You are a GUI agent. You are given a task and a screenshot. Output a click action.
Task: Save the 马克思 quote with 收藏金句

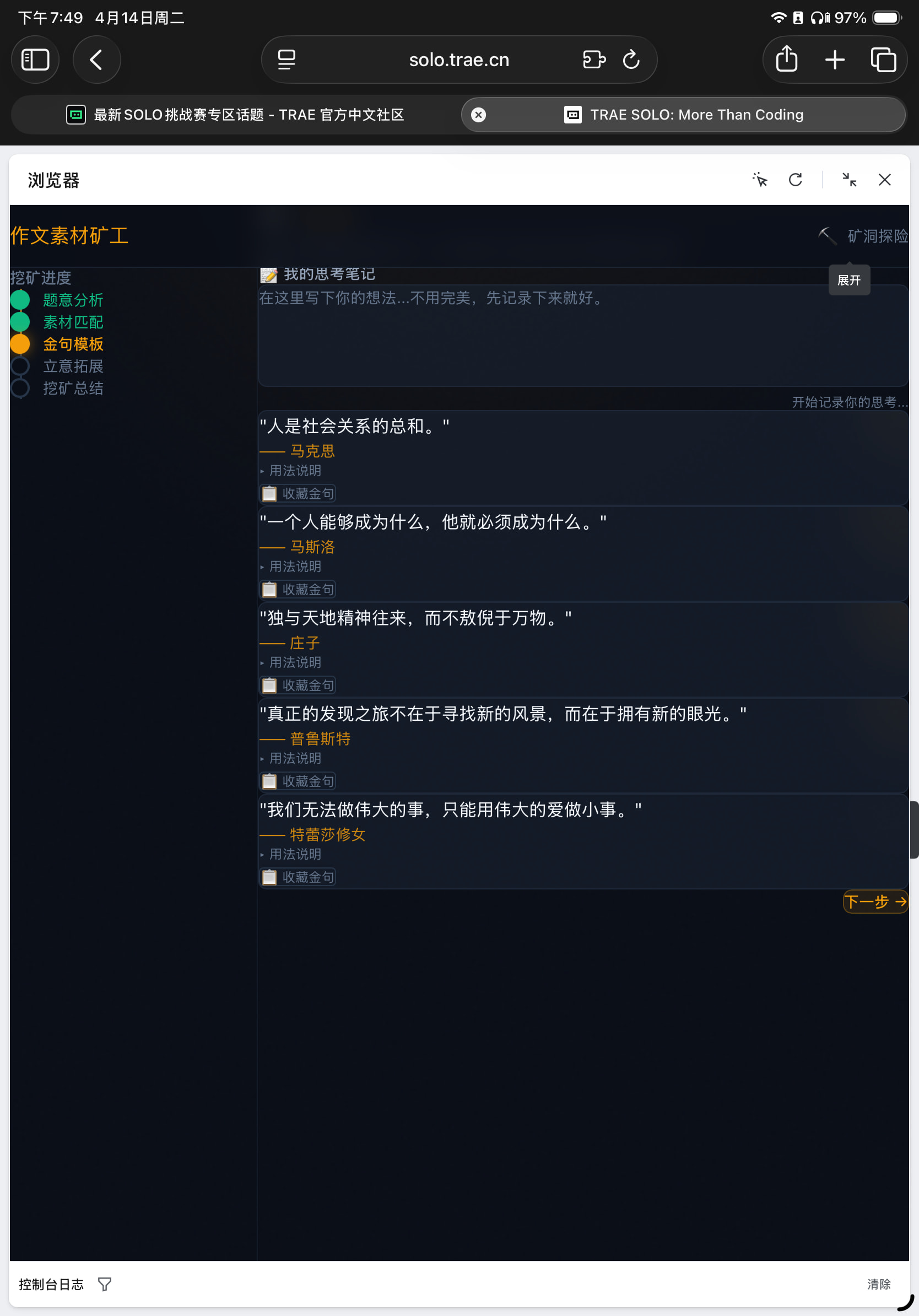click(x=298, y=494)
